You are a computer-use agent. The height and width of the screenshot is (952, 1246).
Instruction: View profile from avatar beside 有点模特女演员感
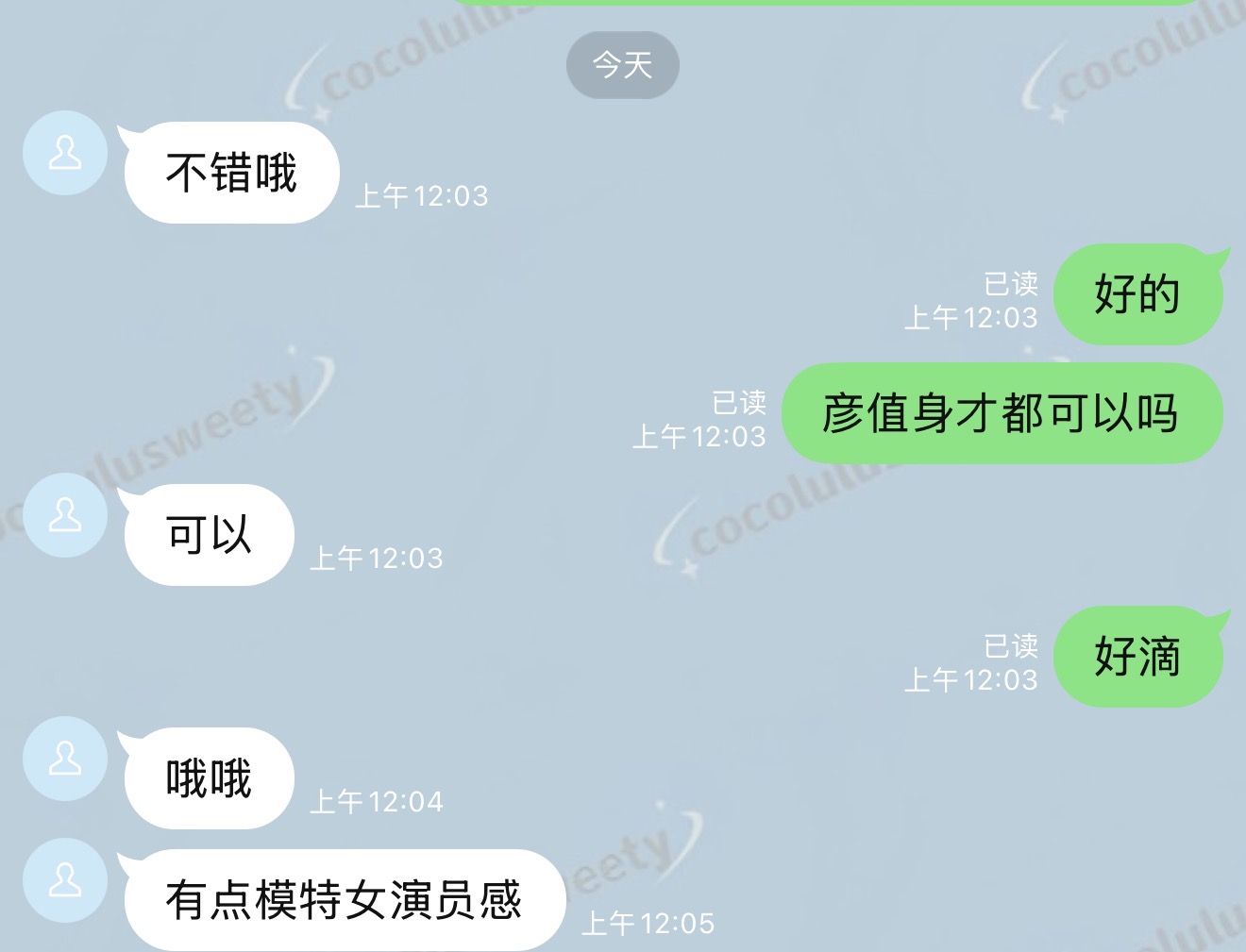[65, 880]
